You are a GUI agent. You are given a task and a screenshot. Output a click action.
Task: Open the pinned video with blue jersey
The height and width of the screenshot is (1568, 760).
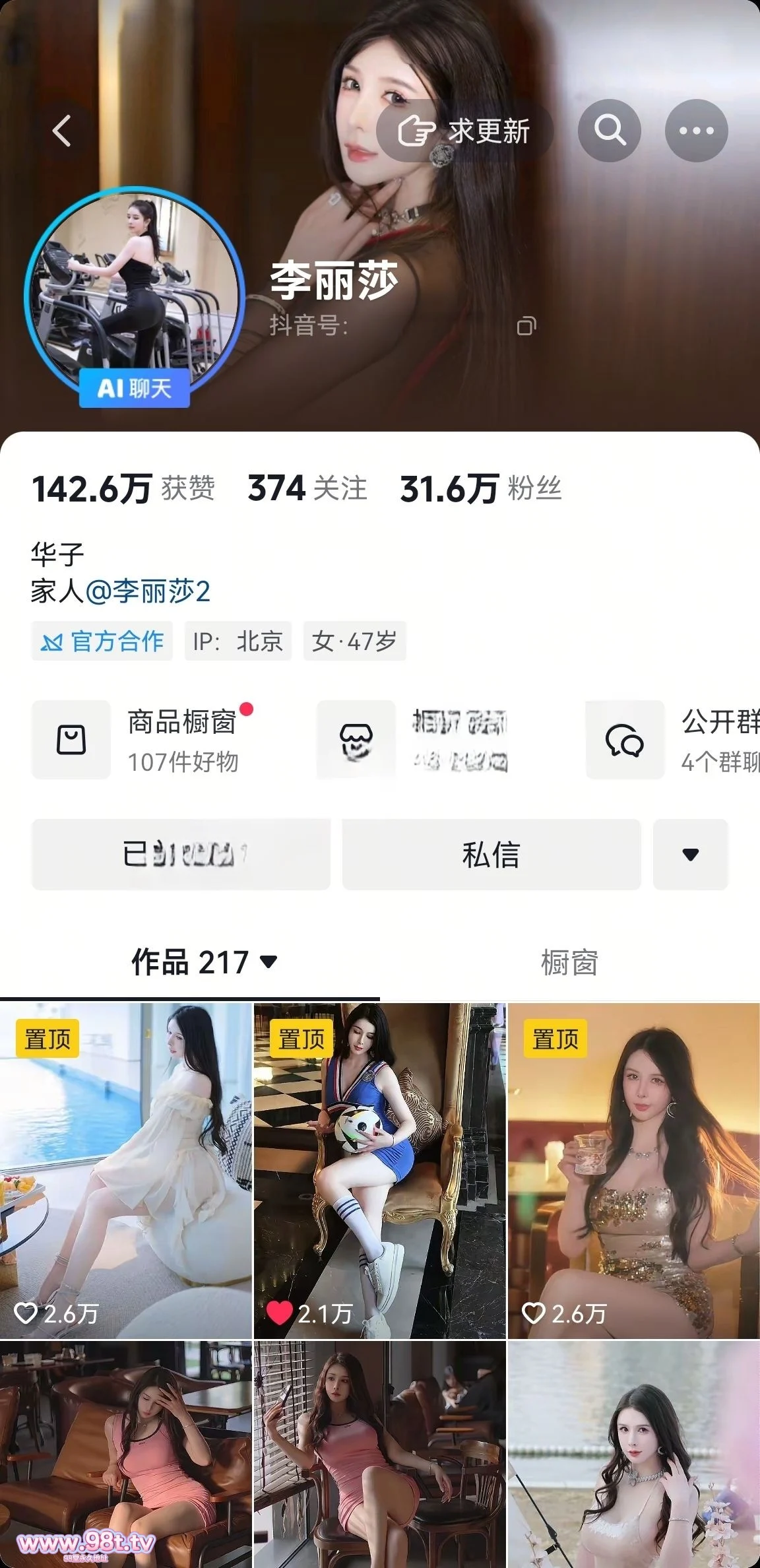coord(380,1168)
